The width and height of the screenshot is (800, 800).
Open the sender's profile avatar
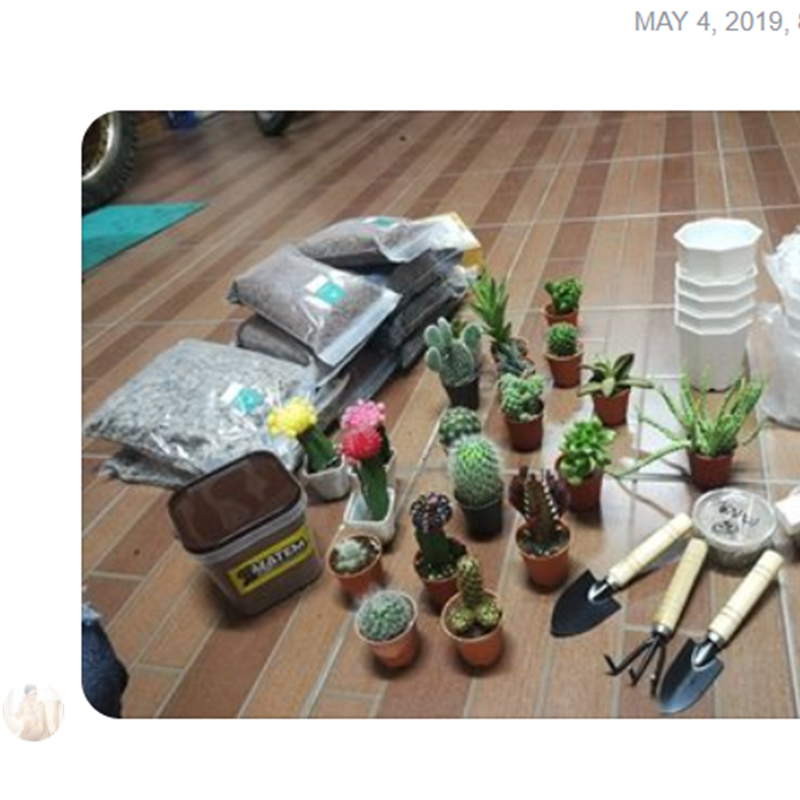point(33,712)
